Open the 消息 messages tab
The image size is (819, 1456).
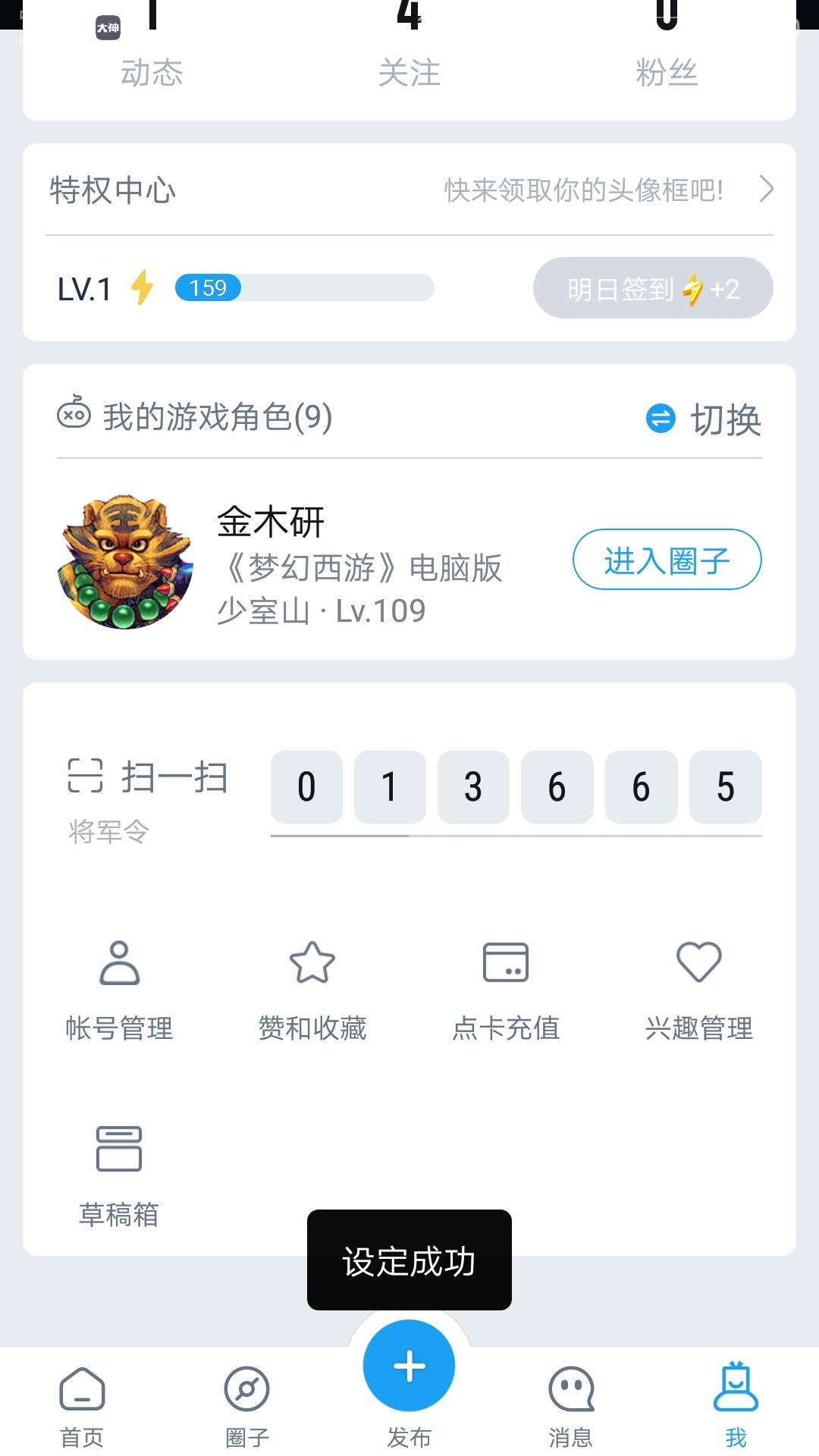(x=570, y=1405)
